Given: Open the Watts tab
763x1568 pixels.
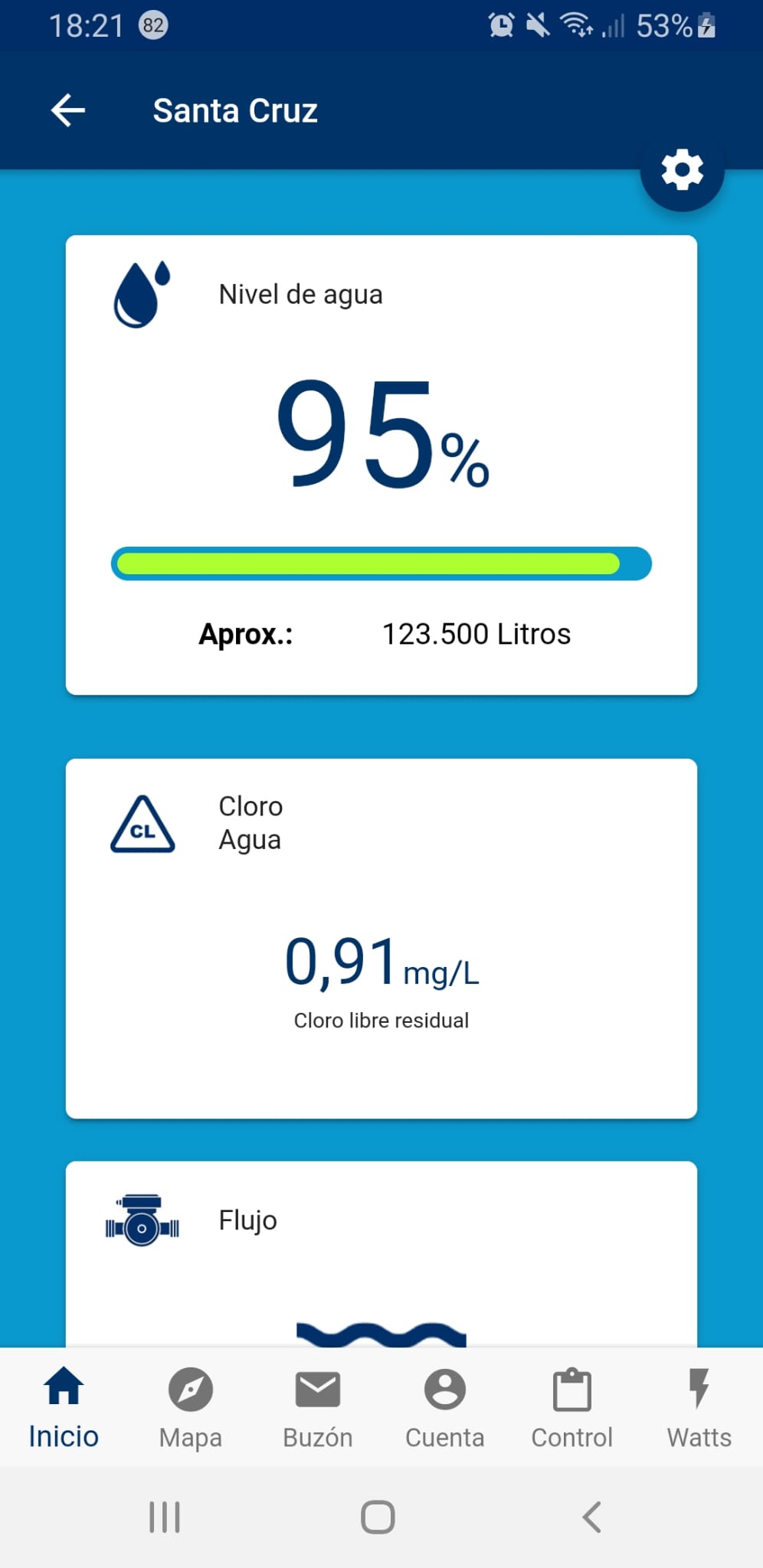Looking at the screenshot, I should (x=699, y=1407).
